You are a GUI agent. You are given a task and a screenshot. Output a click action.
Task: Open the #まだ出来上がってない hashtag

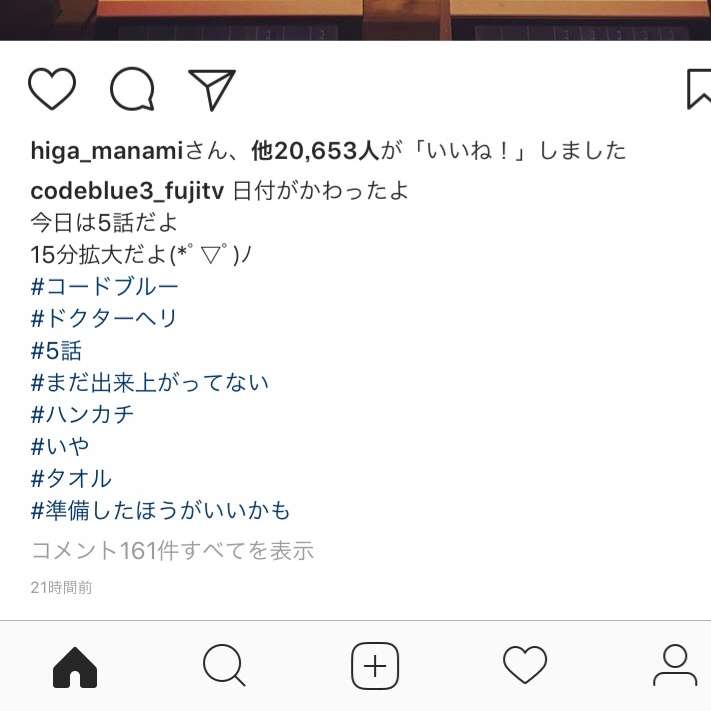coord(150,383)
